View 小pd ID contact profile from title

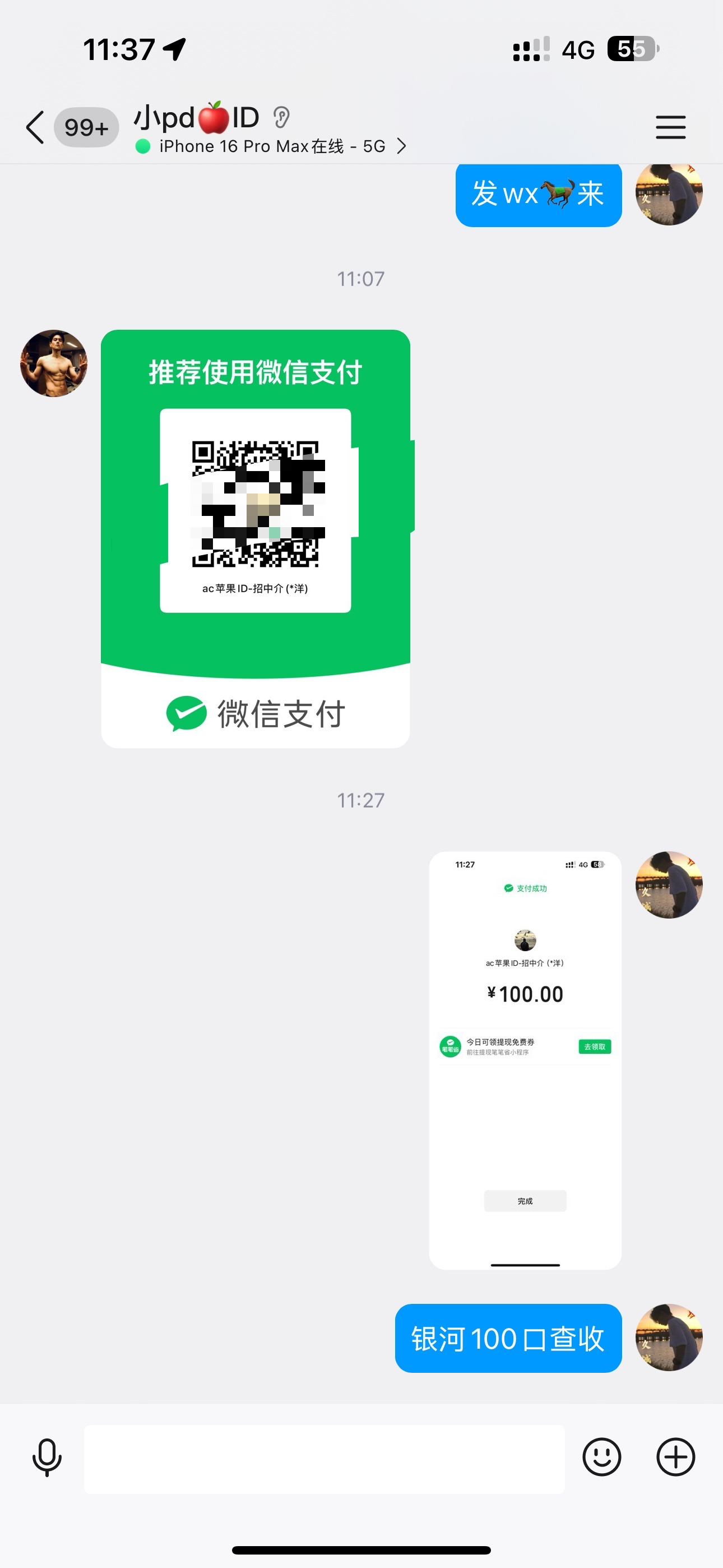tap(198, 118)
